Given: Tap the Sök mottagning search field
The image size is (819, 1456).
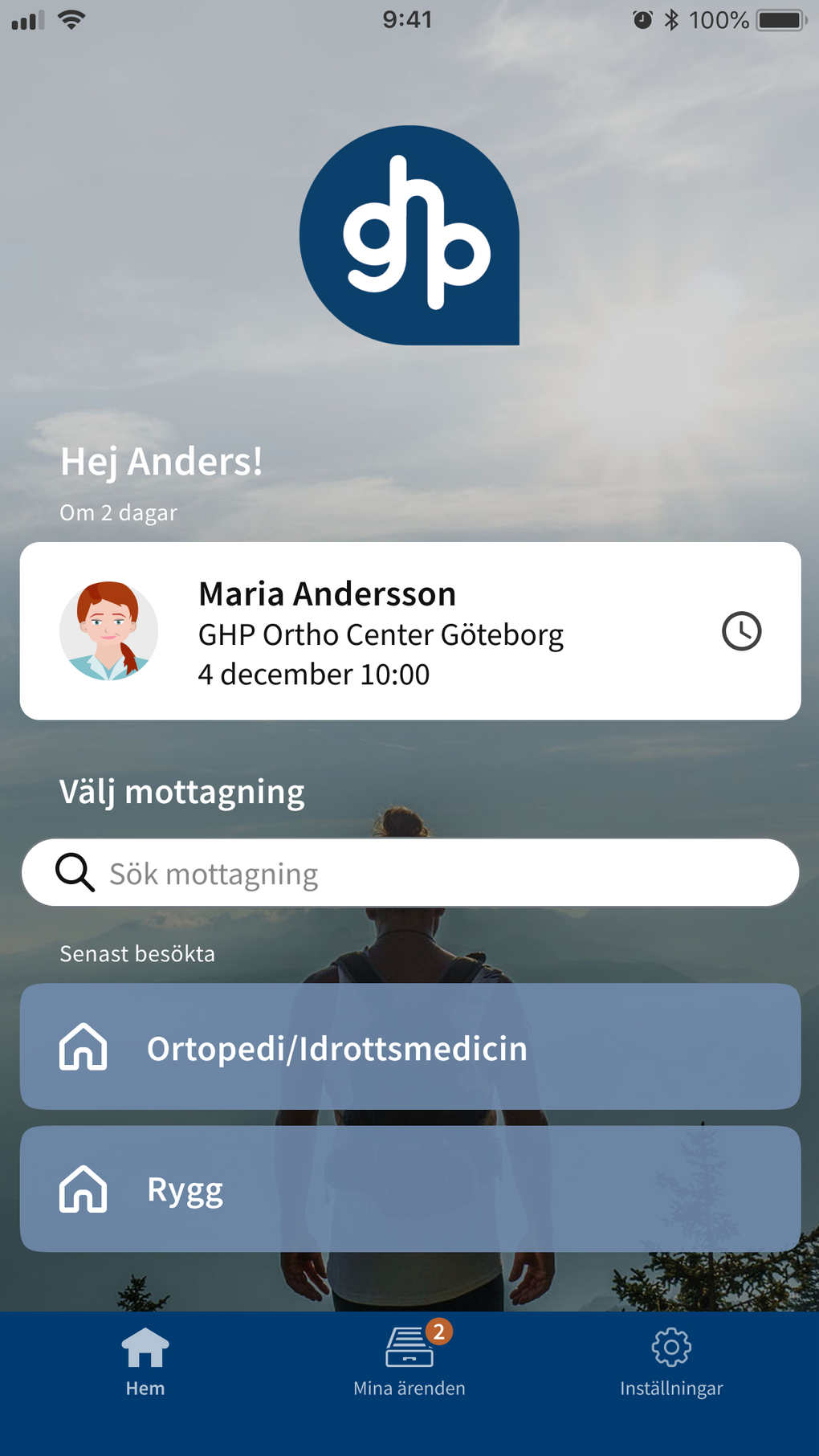Looking at the screenshot, I should tap(409, 872).
